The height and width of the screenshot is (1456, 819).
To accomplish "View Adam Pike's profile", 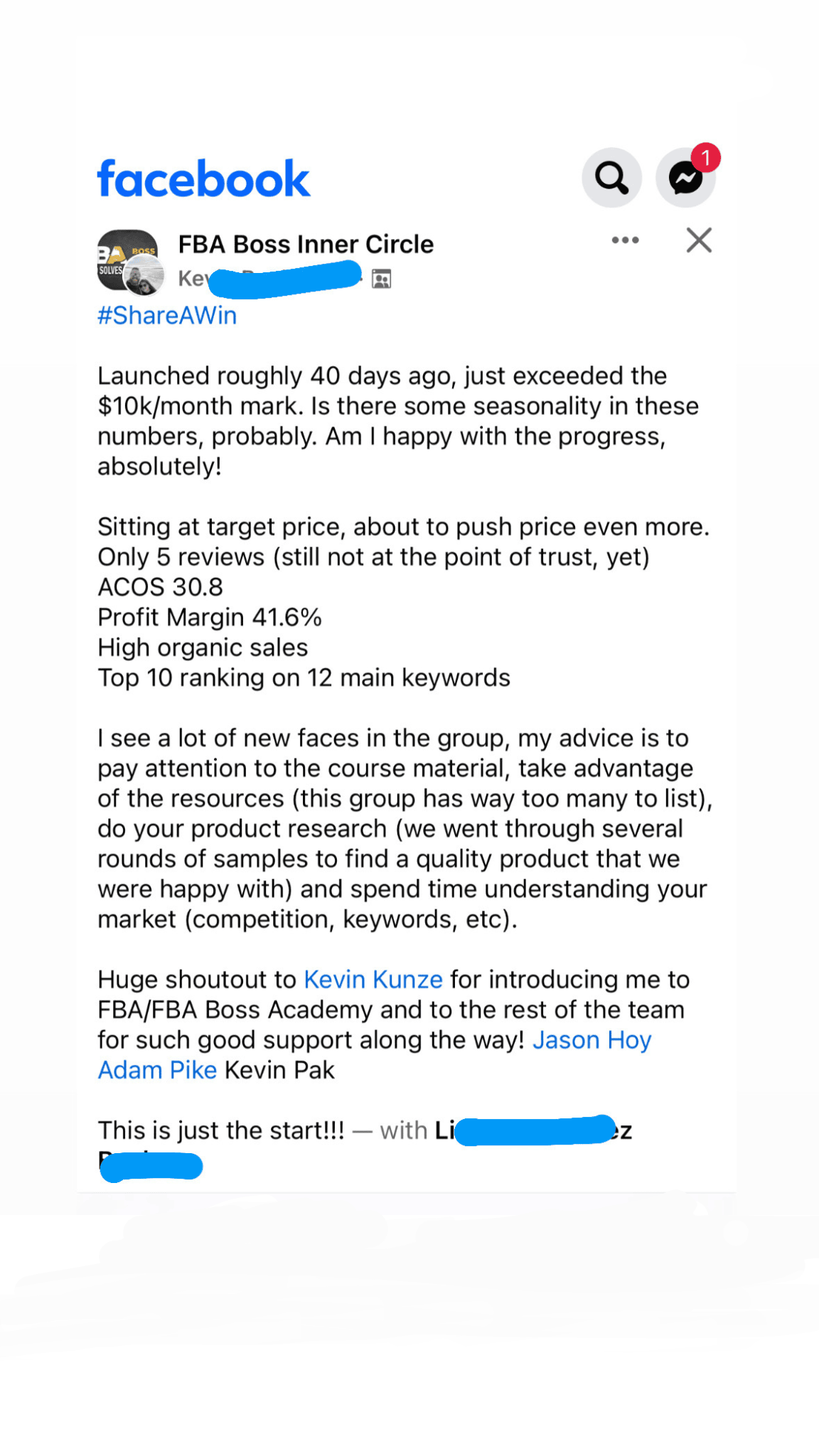I will point(157,1070).
